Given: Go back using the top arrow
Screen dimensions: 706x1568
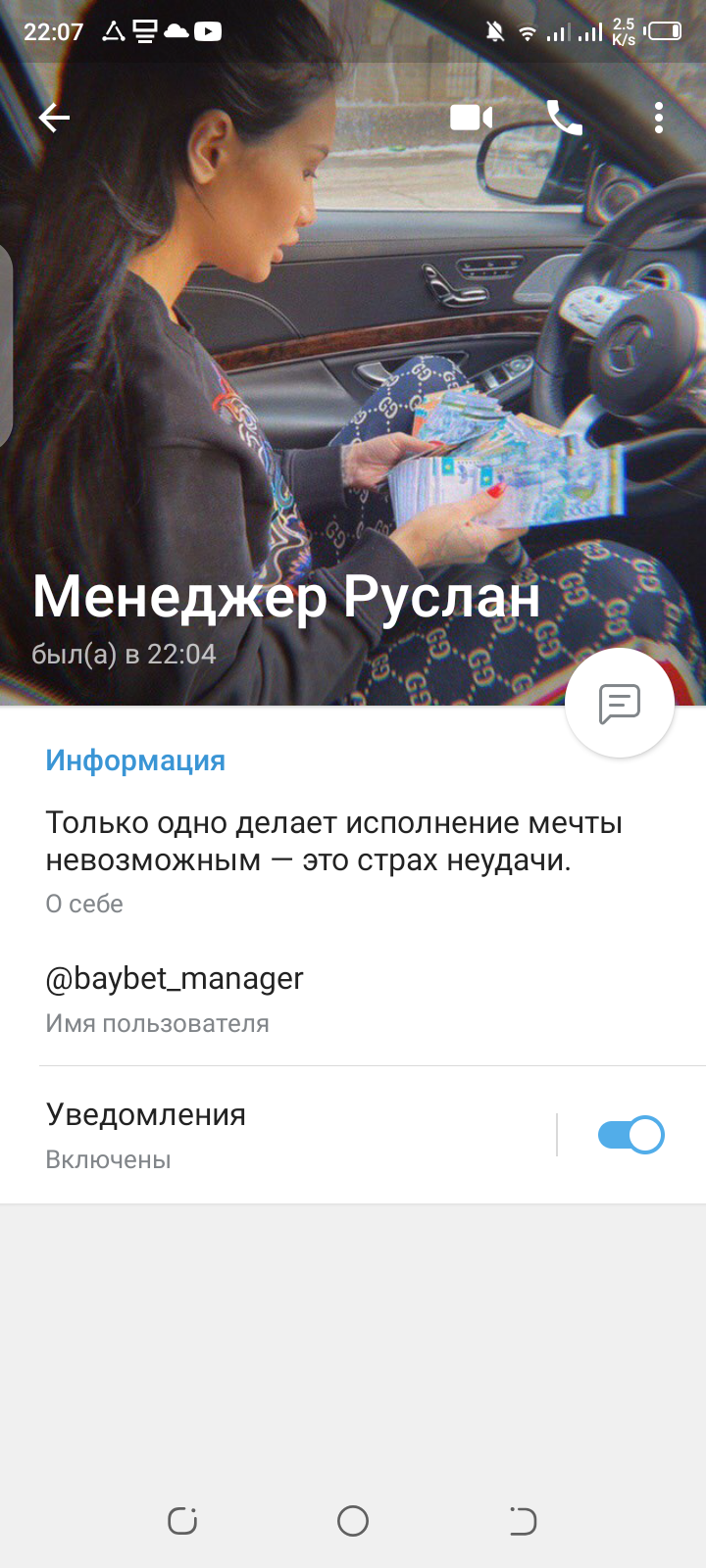Looking at the screenshot, I should click(x=54, y=119).
